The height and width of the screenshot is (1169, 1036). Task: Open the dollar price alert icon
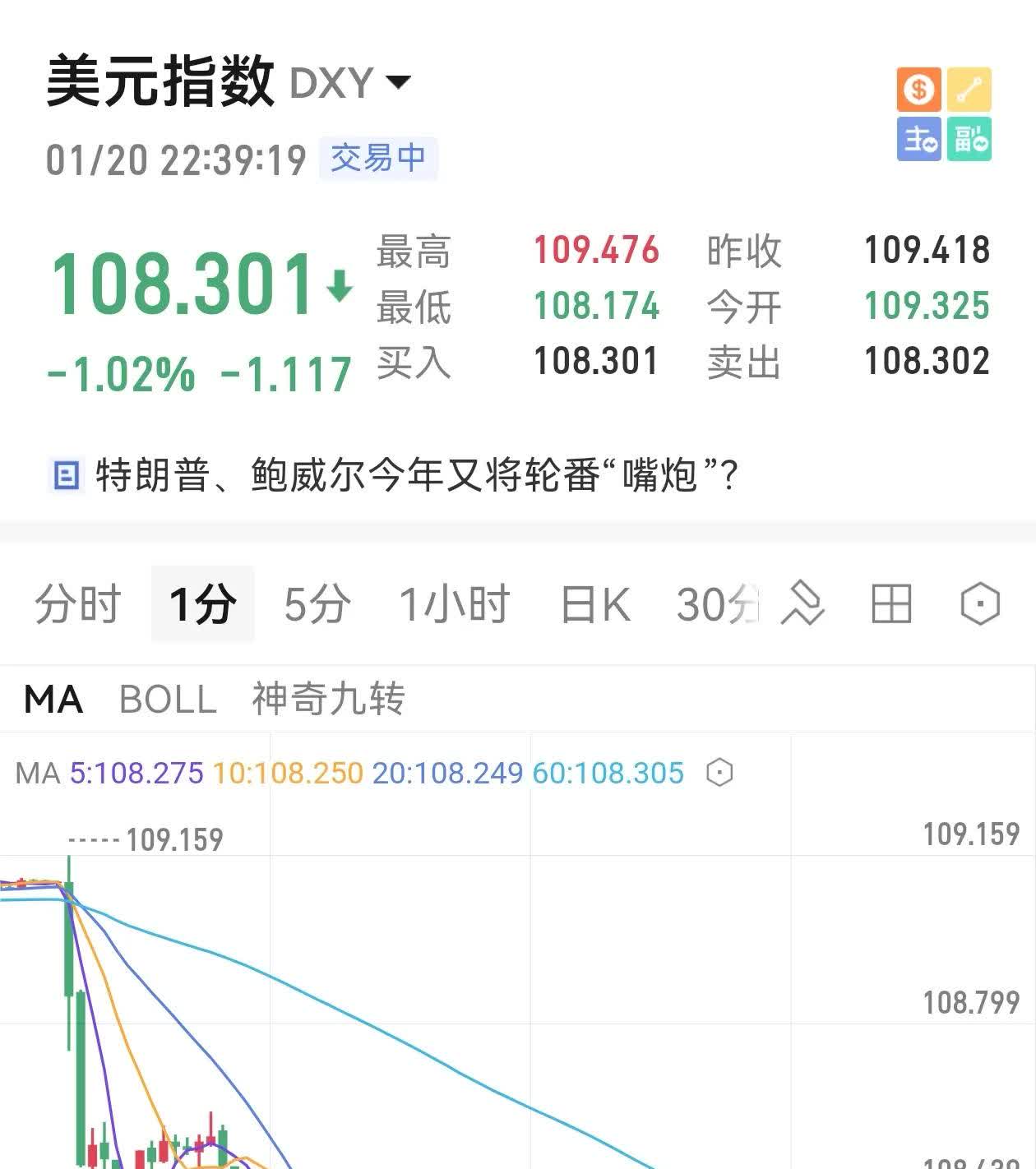918,90
